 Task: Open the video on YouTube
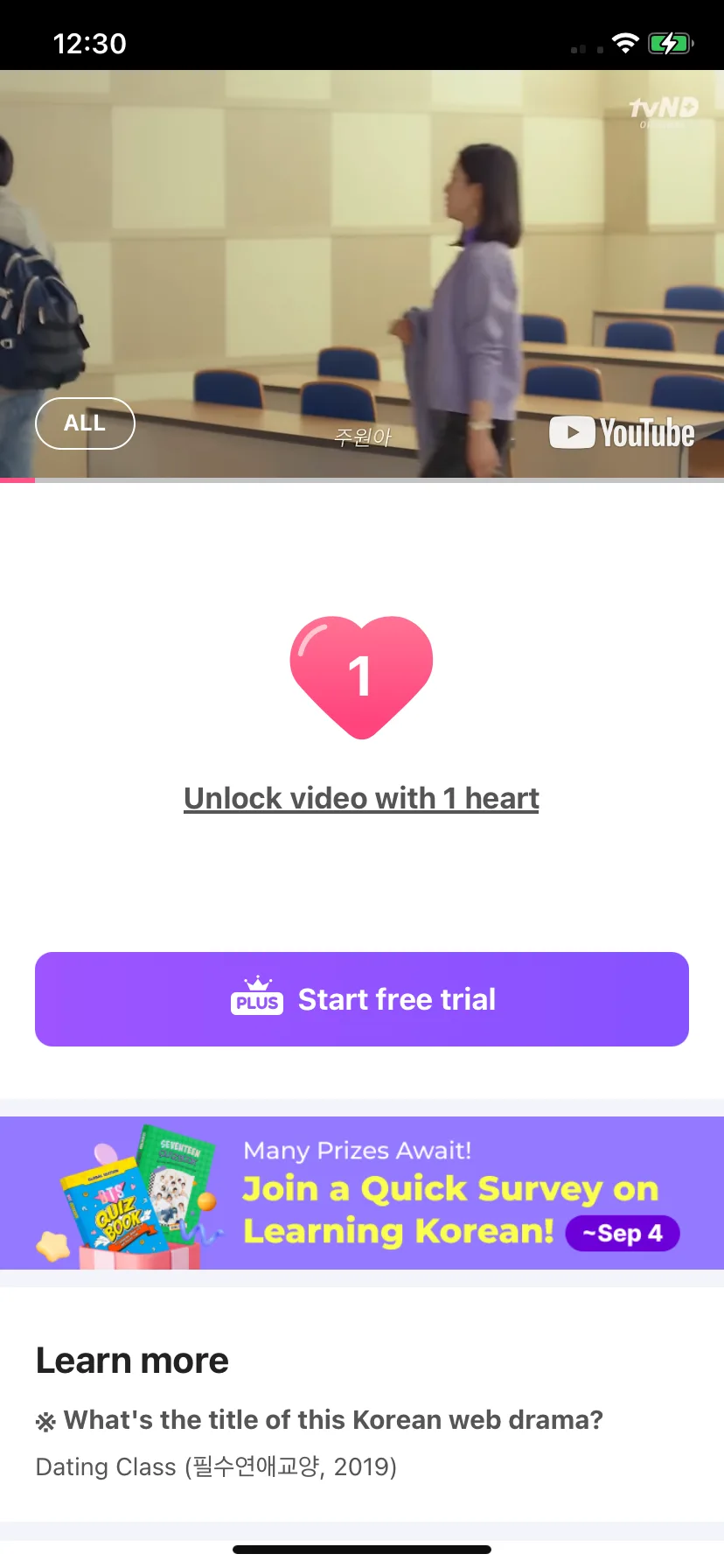[x=622, y=432]
